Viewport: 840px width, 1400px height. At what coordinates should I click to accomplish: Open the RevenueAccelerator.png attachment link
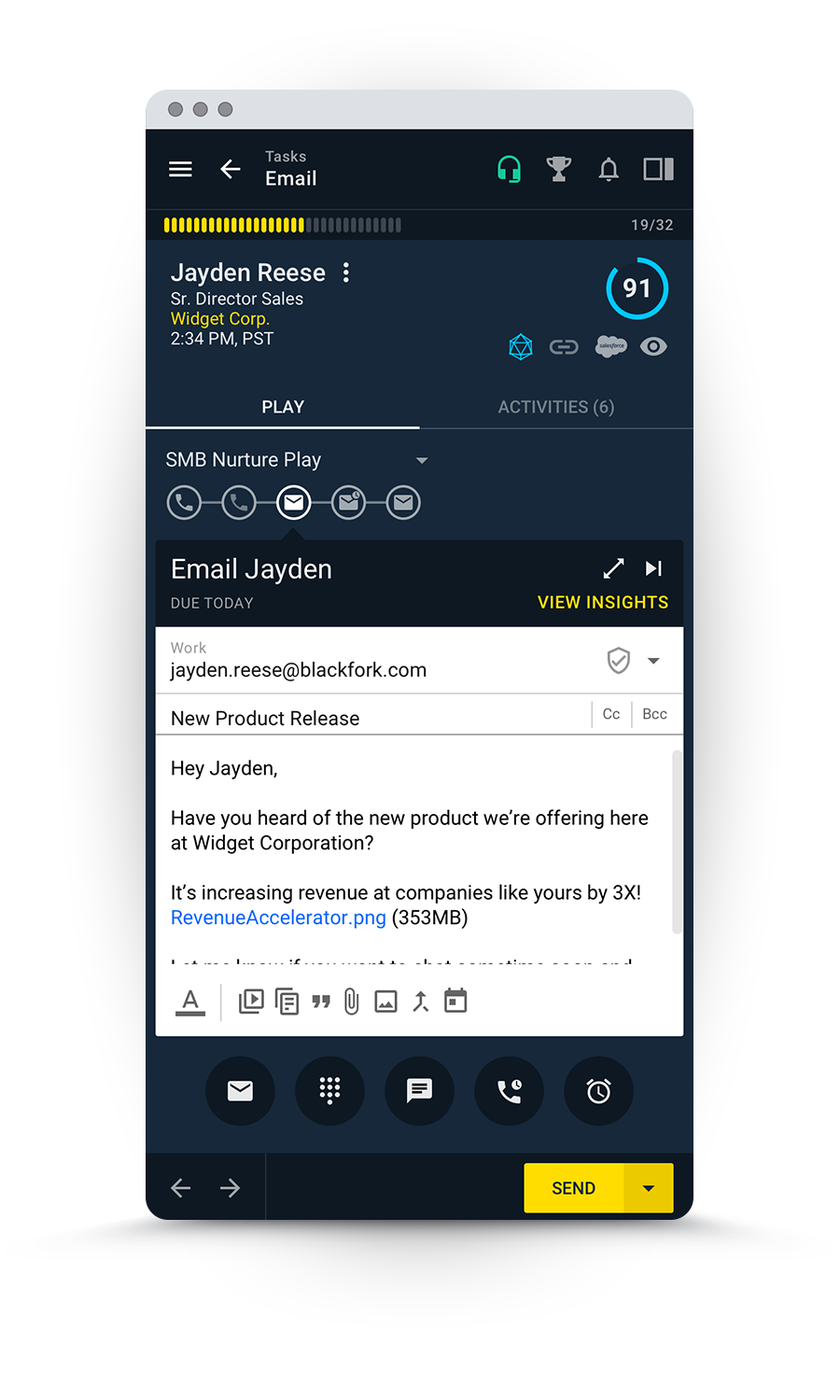[x=278, y=917]
